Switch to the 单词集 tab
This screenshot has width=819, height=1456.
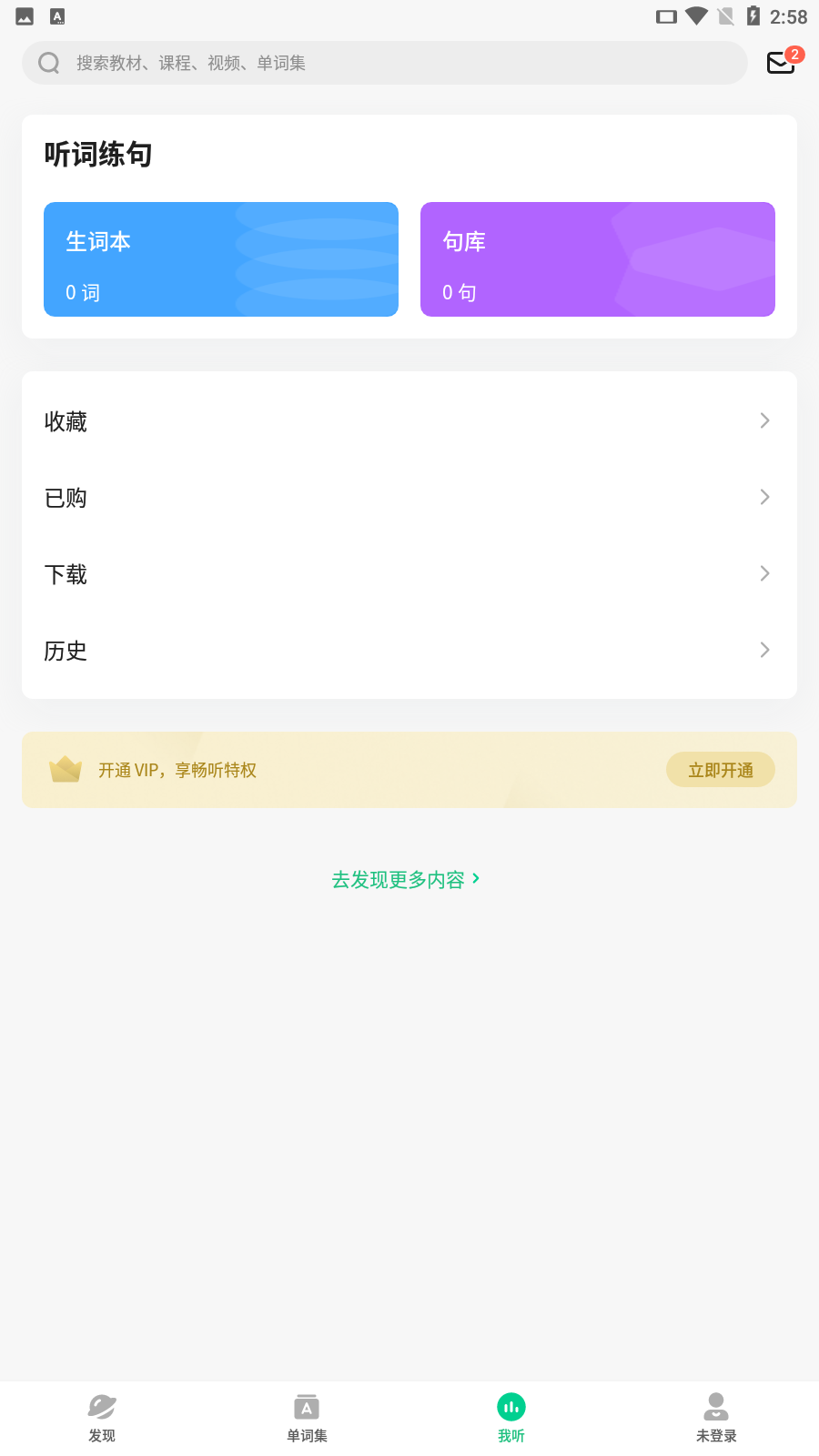(306, 1417)
